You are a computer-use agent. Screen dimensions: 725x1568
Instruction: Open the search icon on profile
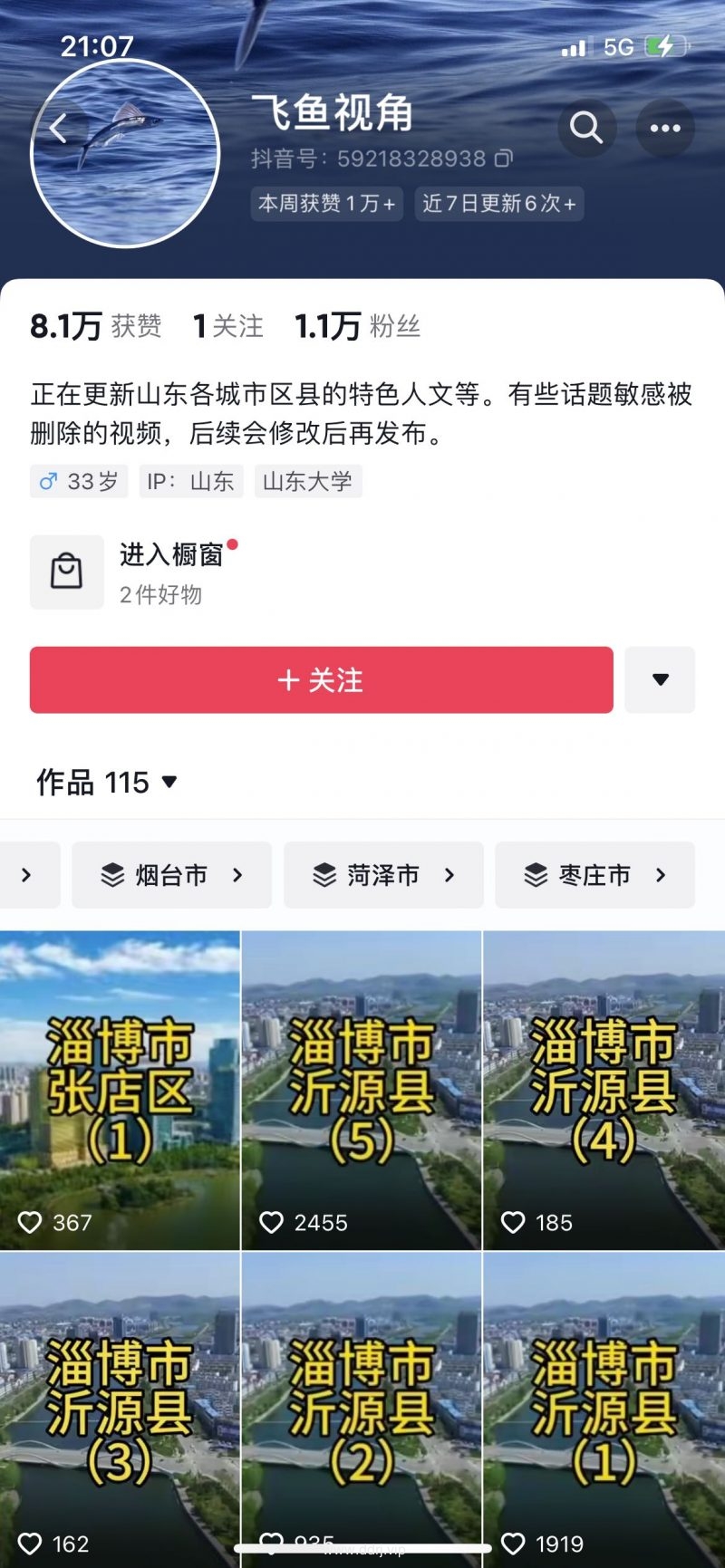click(x=586, y=128)
